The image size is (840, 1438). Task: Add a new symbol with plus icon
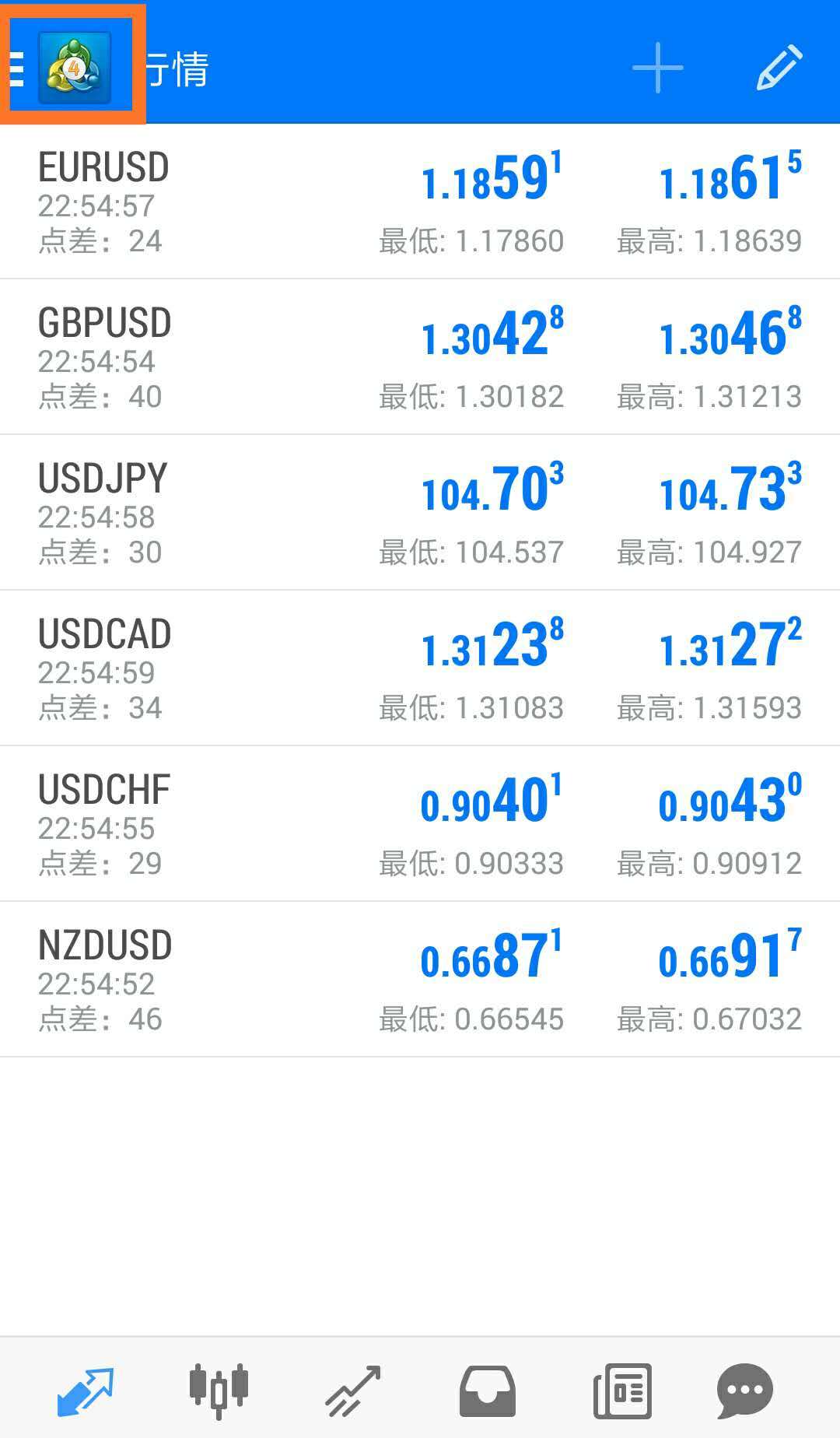(x=657, y=68)
